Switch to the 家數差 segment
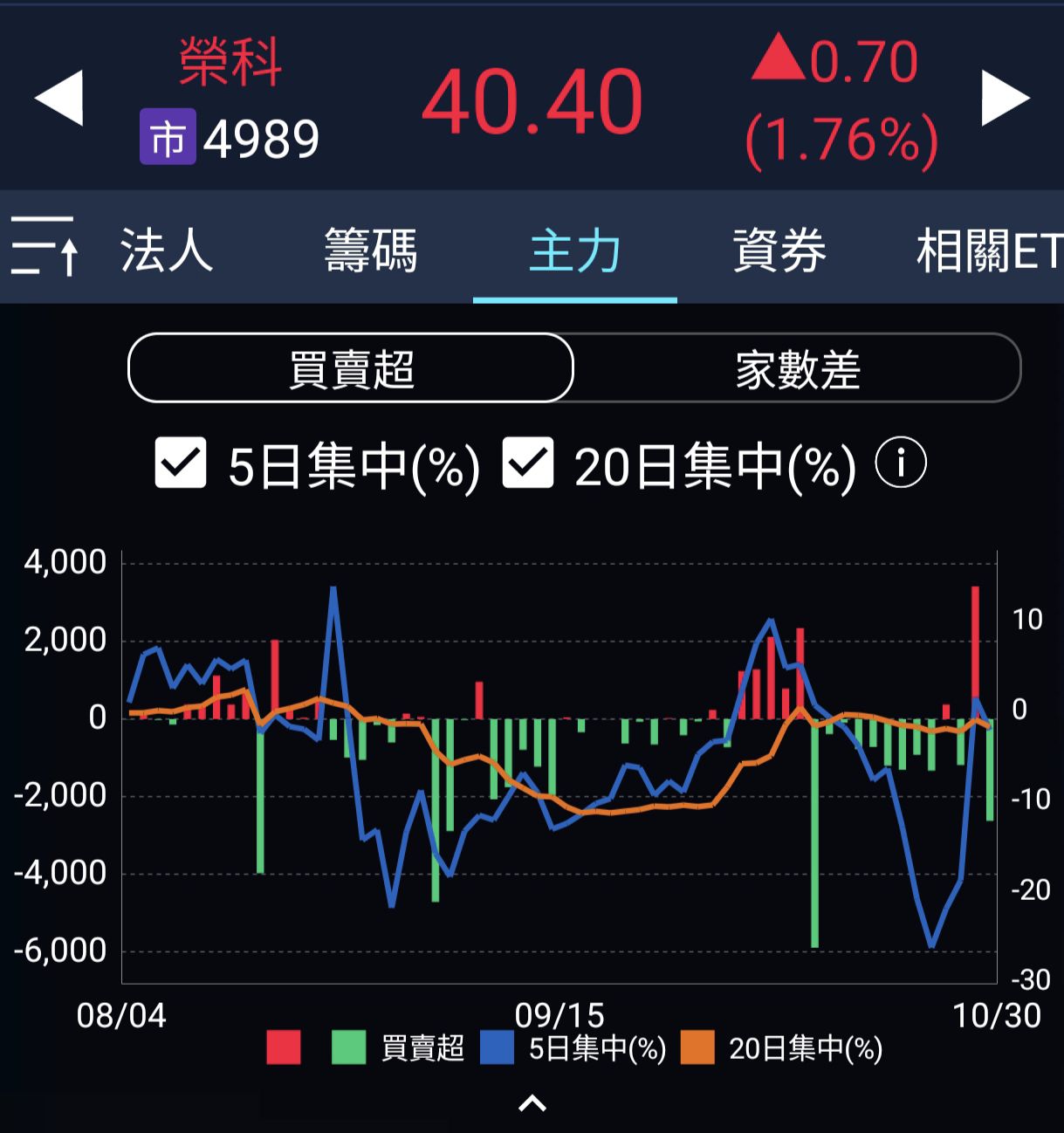Image resolution: width=1064 pixels, height=1133 pixels. (x=797, y=368)
